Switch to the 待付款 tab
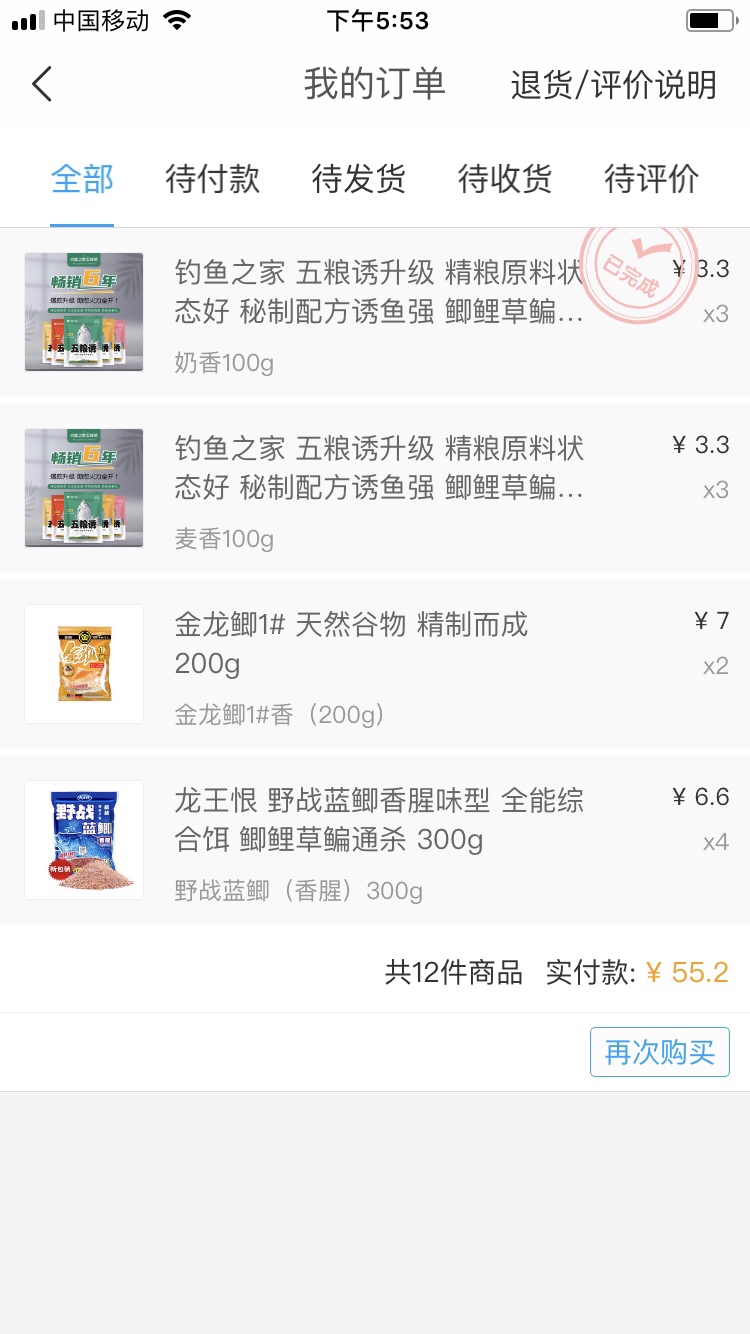 tap(211, 178)
